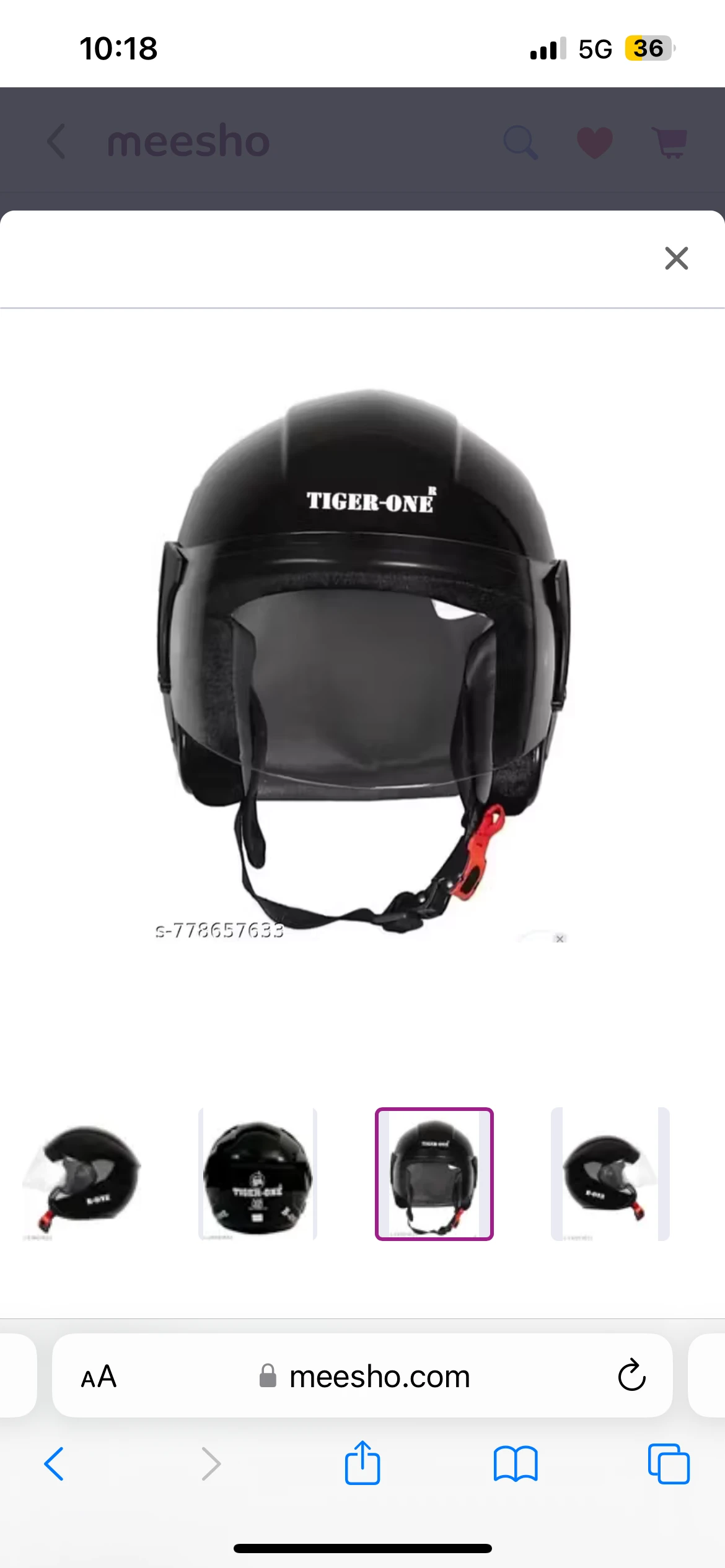Select the back view helmet thumbnail
The image size is (725, 1568).
pyautogui.click(x=258, y=1174)
